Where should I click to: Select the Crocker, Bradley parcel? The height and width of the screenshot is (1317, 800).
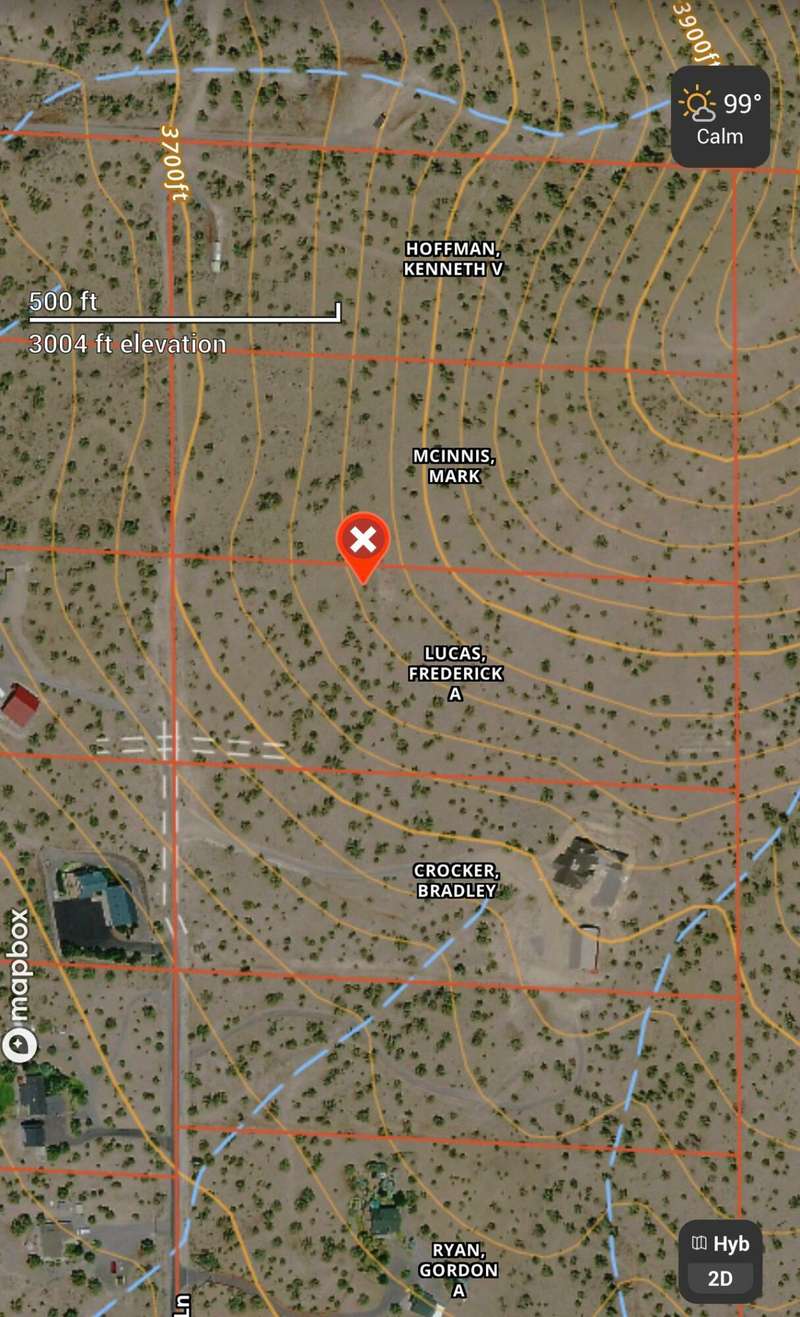tap(455, 881)
